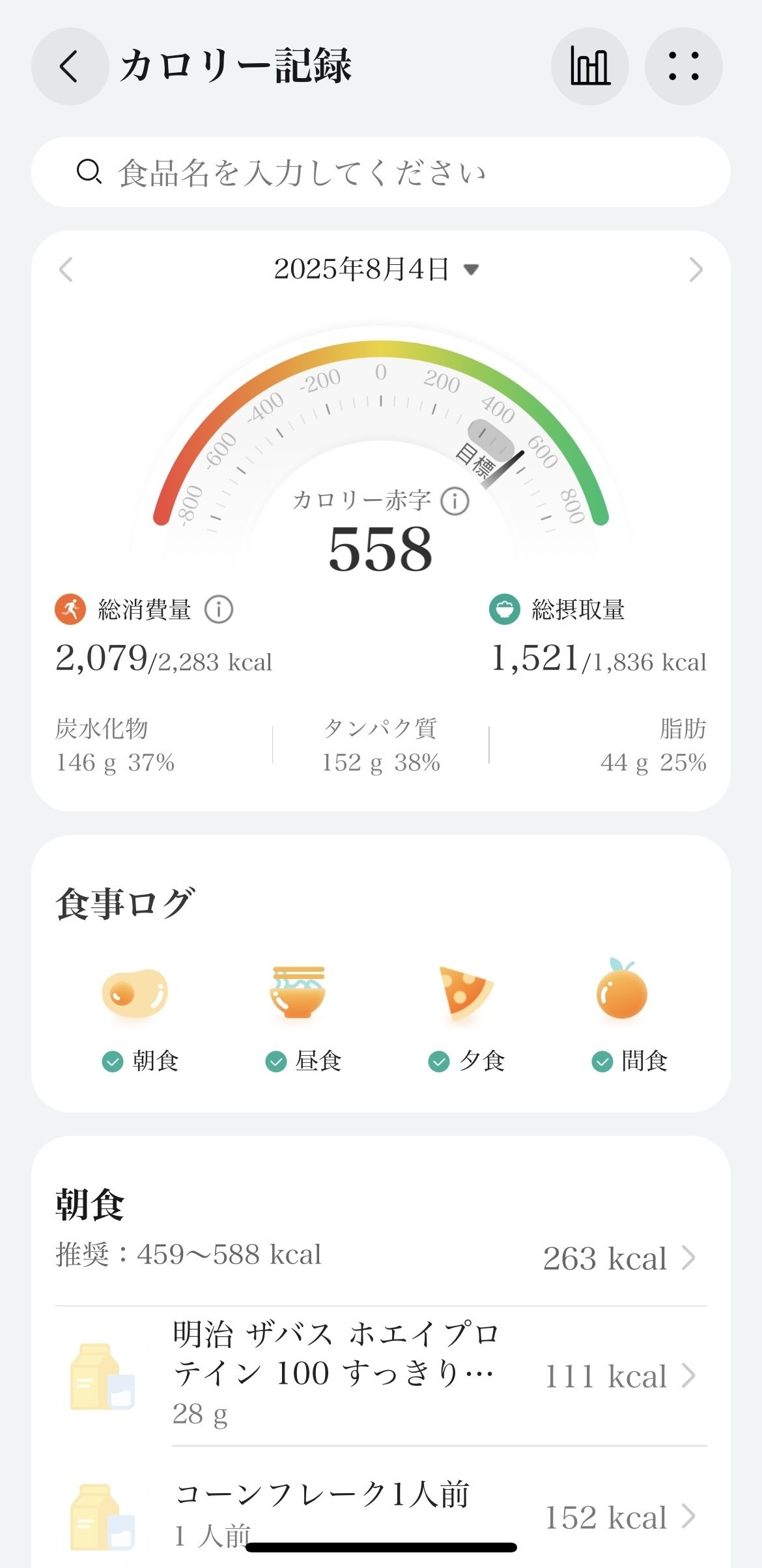Select 朝食 in the meal log
Screen dimensions: 762x1568
(x=135, y=1015)
